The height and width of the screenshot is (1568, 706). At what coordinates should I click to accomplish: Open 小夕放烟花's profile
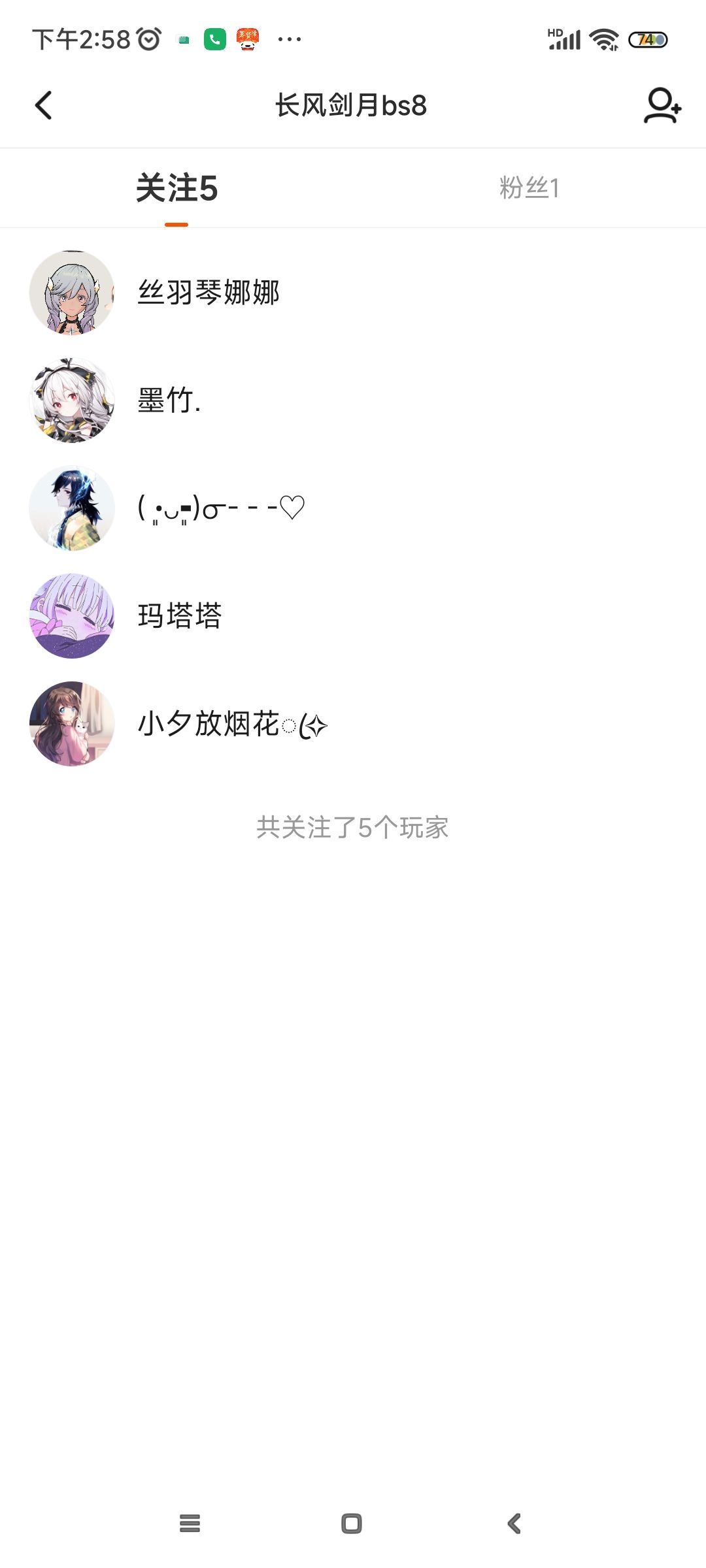pyautogui.click(x=232, y=724)
